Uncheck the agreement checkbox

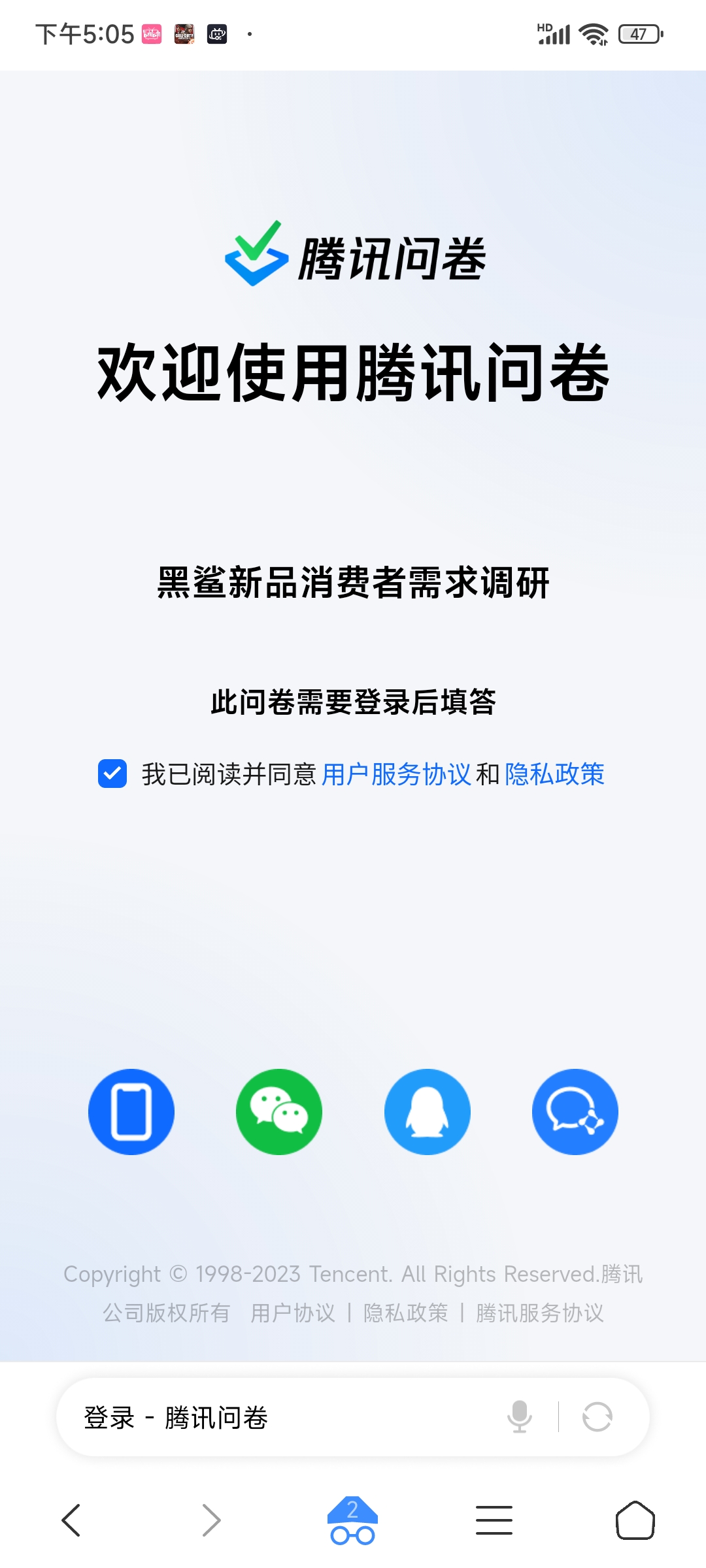click(112, 774)
